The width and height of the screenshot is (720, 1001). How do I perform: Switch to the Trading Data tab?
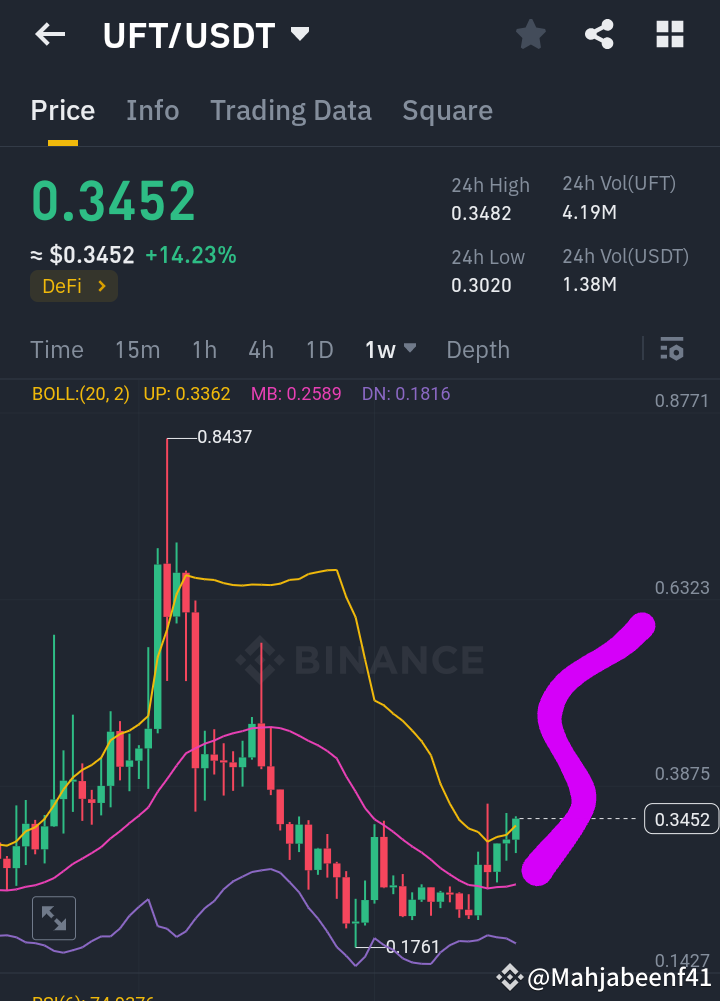pos(290,111)
